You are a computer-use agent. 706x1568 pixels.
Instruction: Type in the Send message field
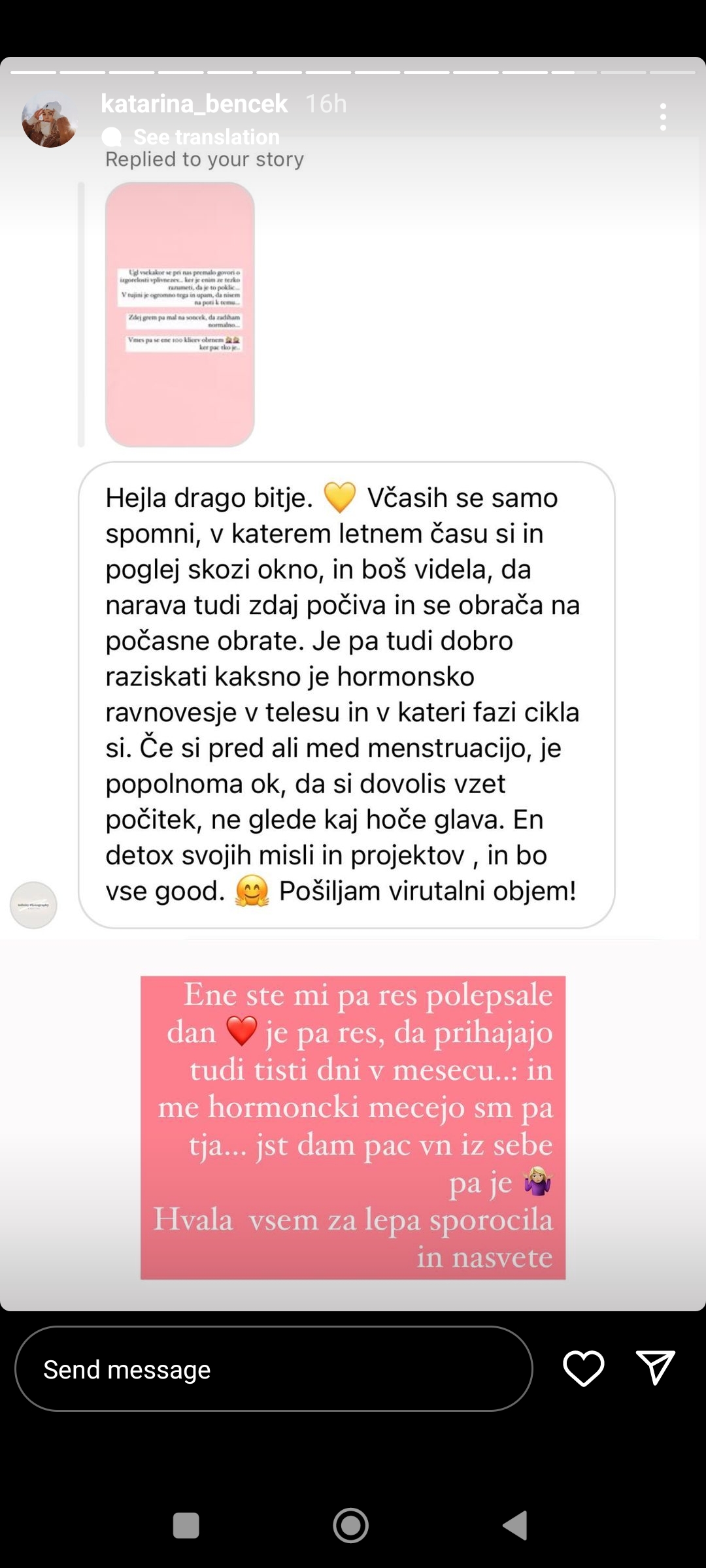[x=273, y=1369]
